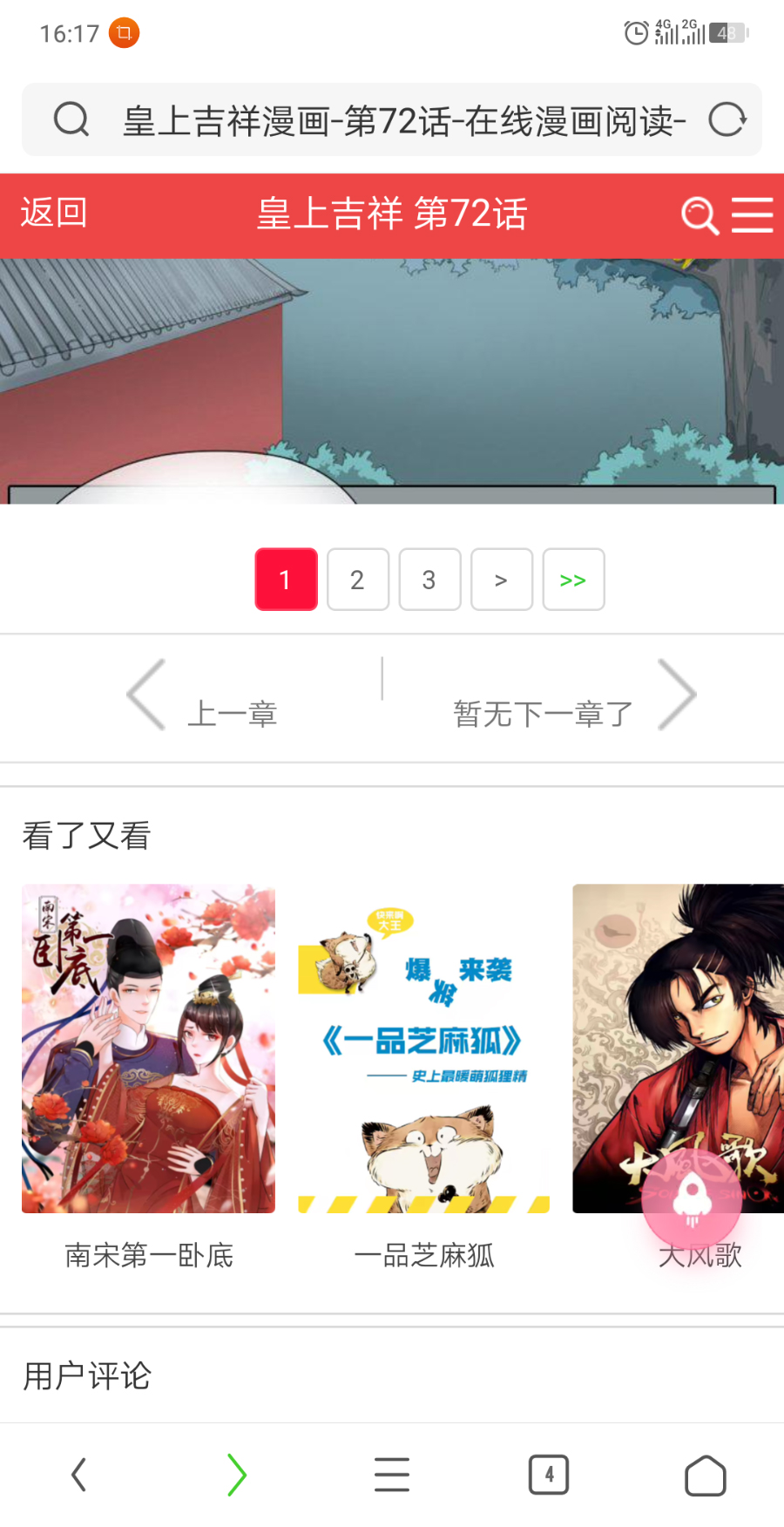The height and width of the screenshot is (1527, 784).
Task: Jump to last page with double arrow
Action: point(573,580)
